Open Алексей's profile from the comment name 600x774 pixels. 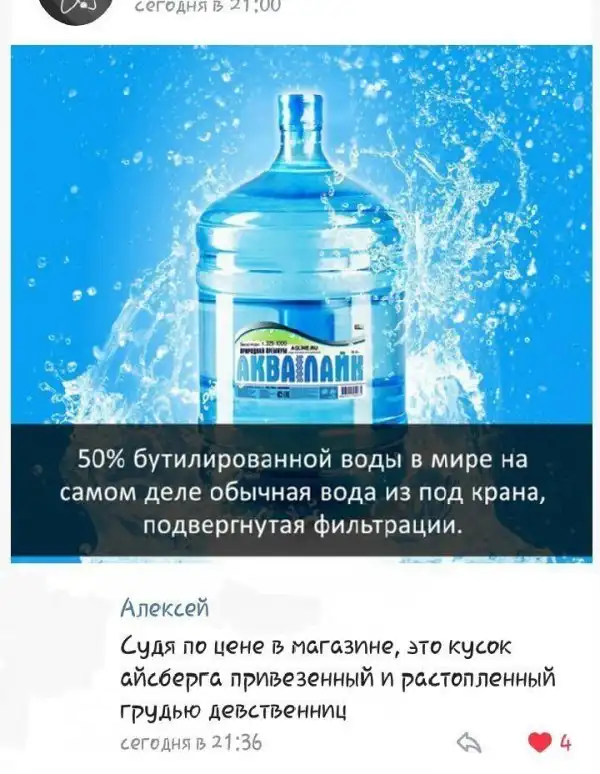coord(163,608)
